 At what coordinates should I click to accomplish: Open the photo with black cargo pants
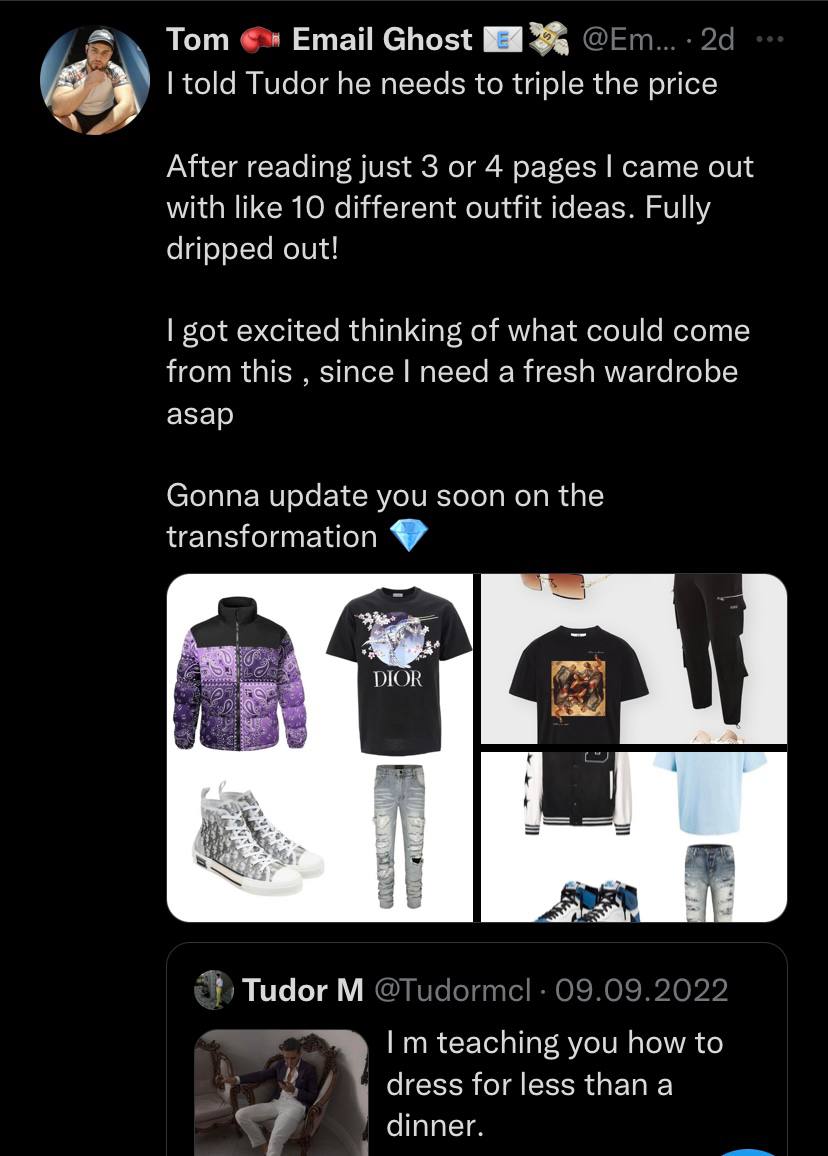click(x=634, y=659)
